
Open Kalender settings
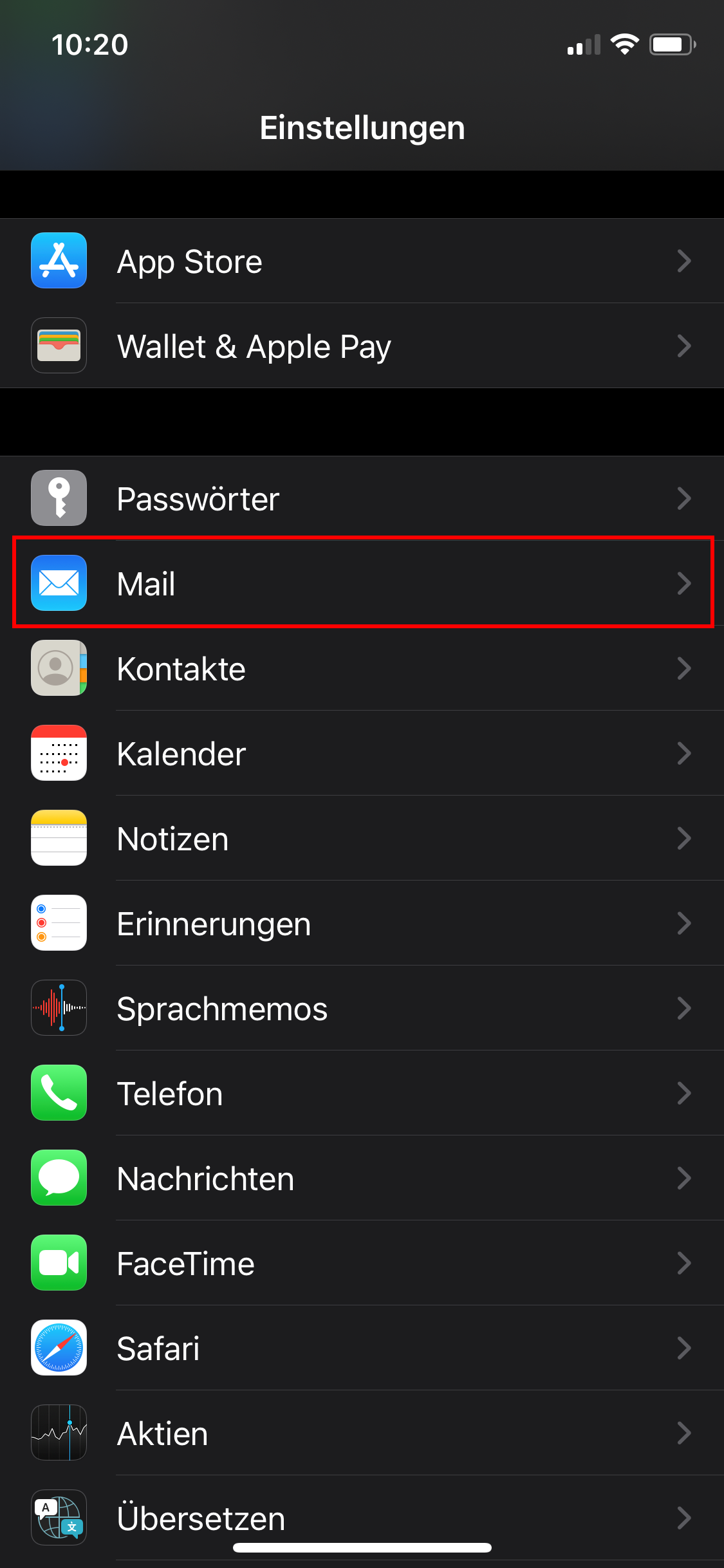pos(362,753)
